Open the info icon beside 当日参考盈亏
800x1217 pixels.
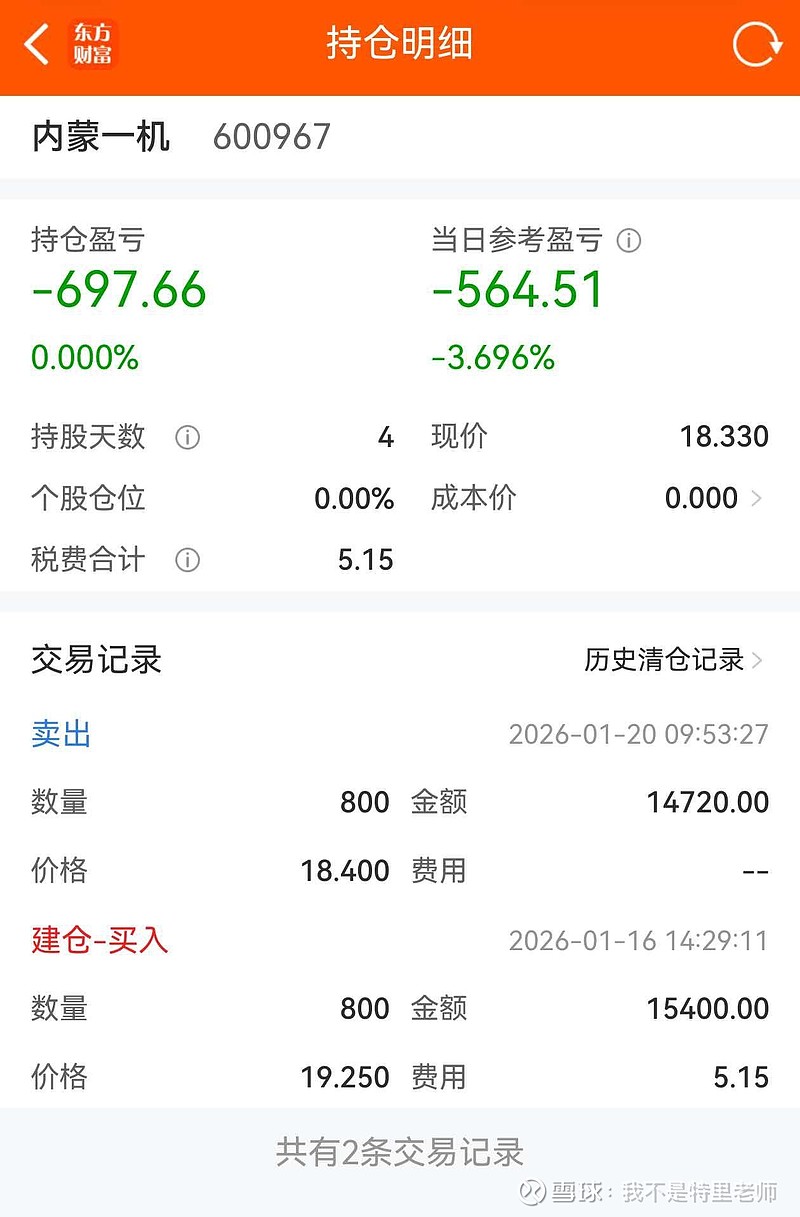pos(629,241)
